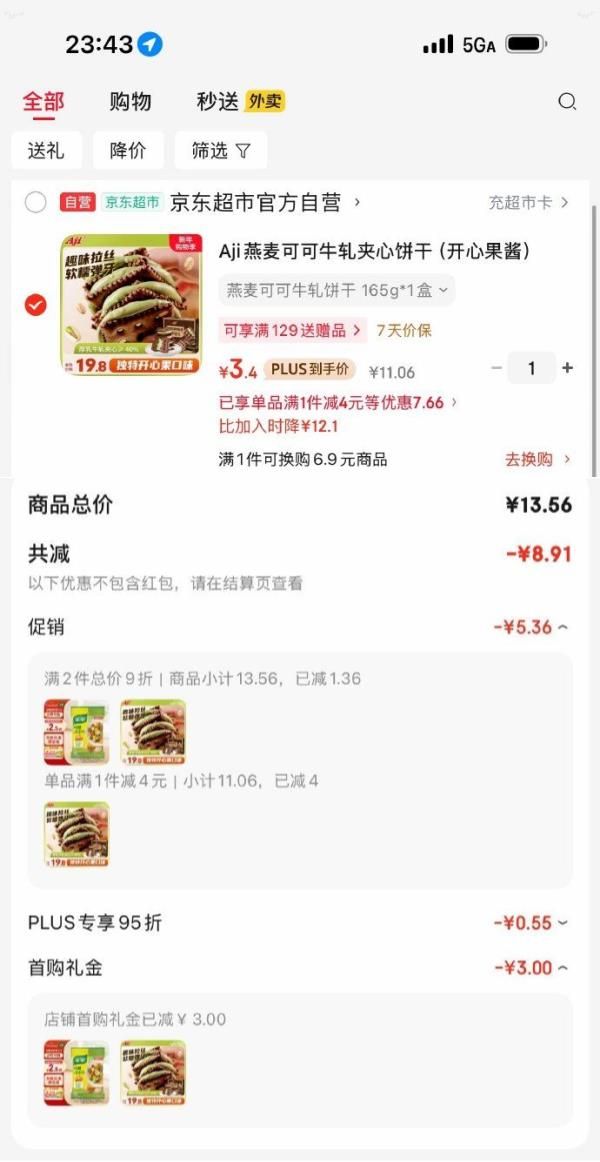The height and width of the screenshot is (1162, 600).
Task: Increase the cookie quantity by one
Action: (x=568, y=368)
